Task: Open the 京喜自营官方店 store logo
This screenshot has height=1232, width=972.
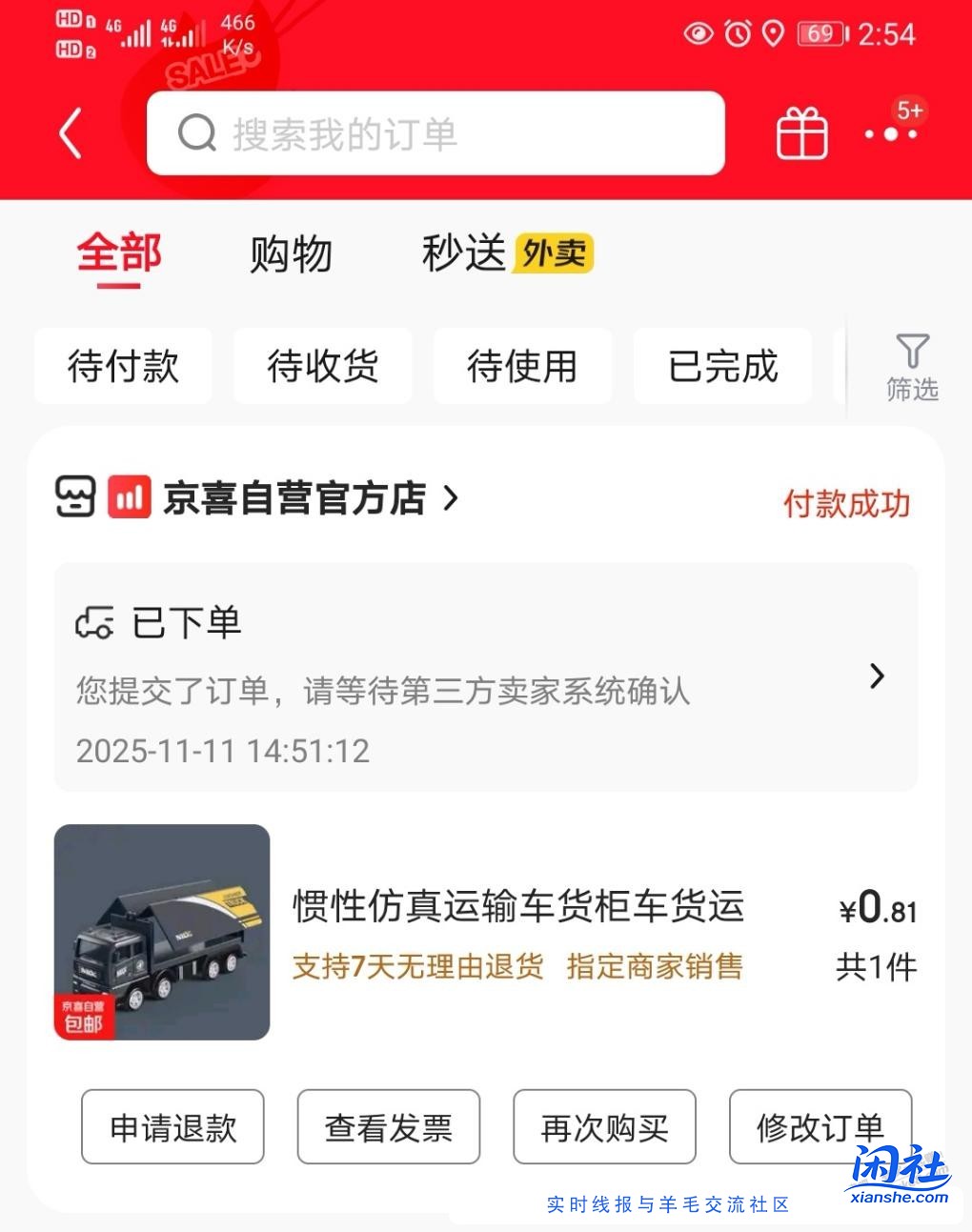Action: (x=129, y=497)
